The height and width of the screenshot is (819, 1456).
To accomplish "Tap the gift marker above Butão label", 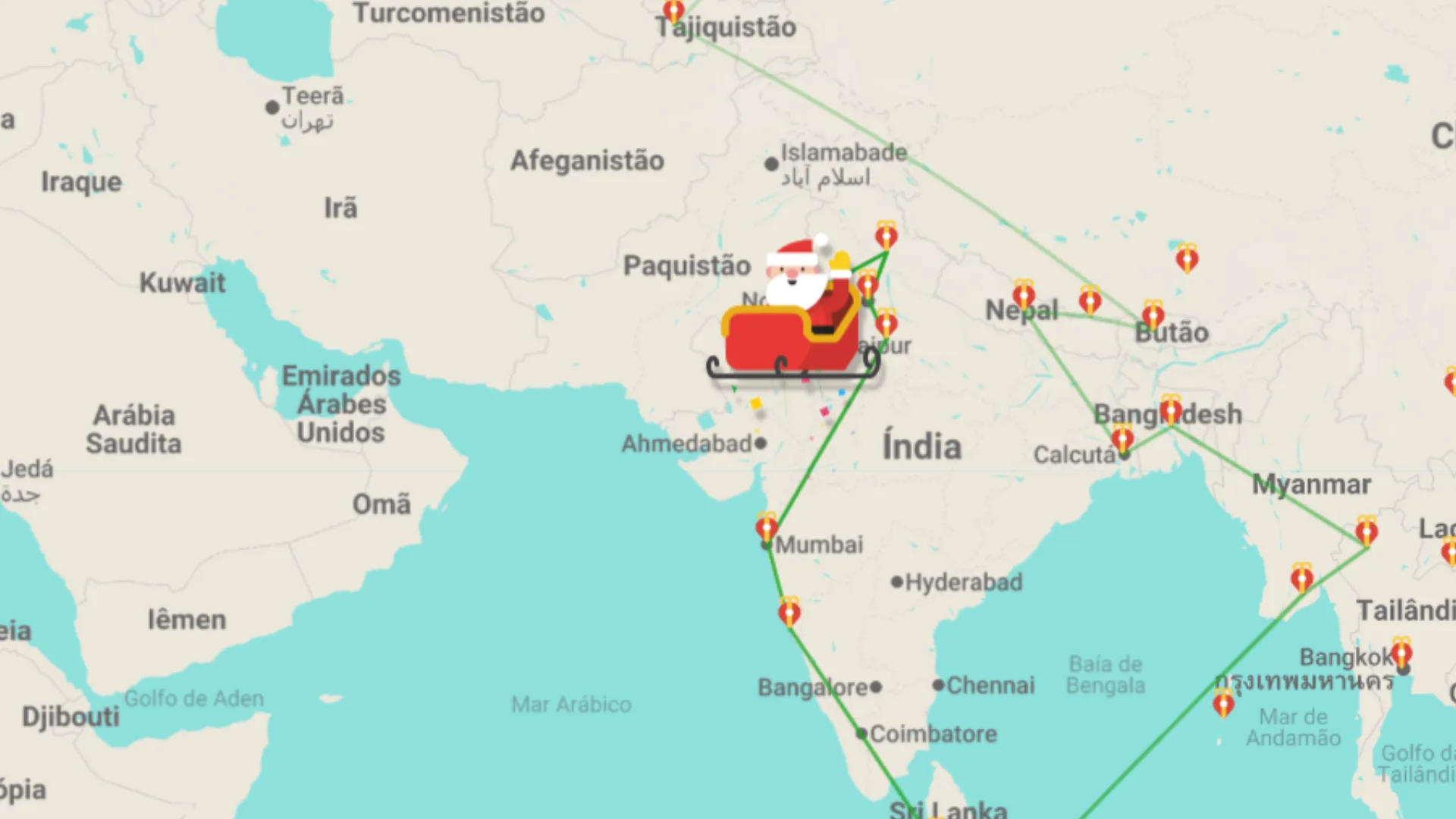I will click(x=1153, y=314).
